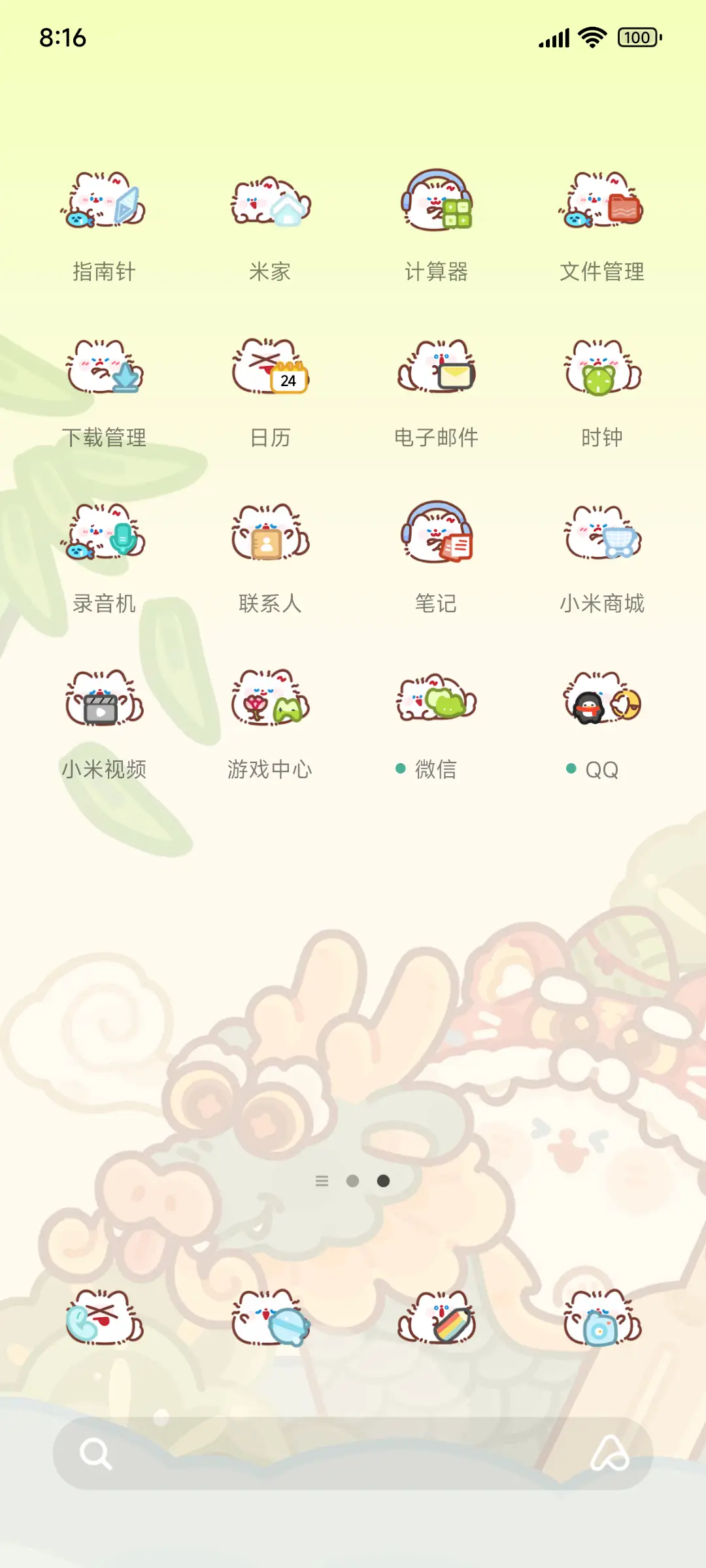The image size is (706, 1568).
Task: Browse the 小米商城 Mi Store
Action: coord(601,536)
